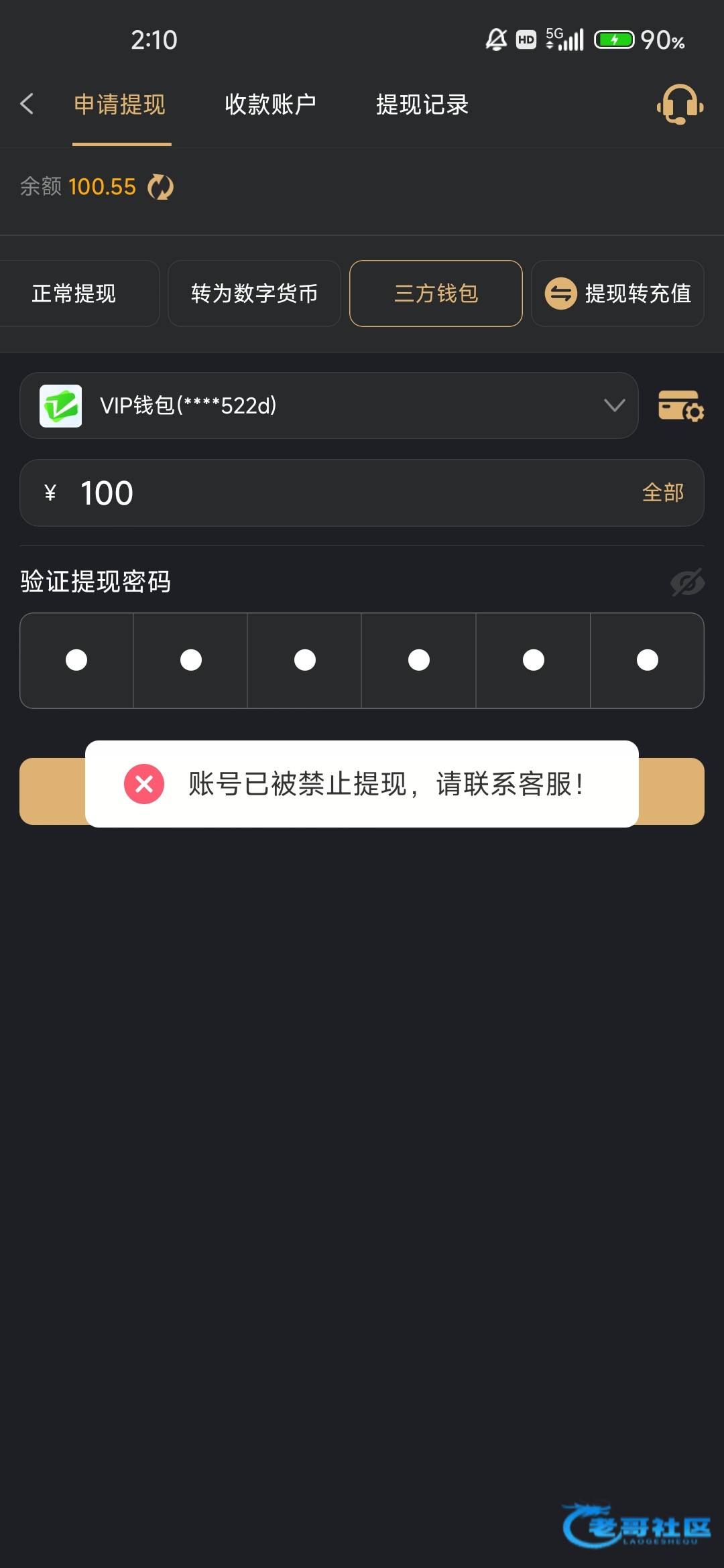
Task: Go back with the top-left arrow
Action: click(27, 104)
